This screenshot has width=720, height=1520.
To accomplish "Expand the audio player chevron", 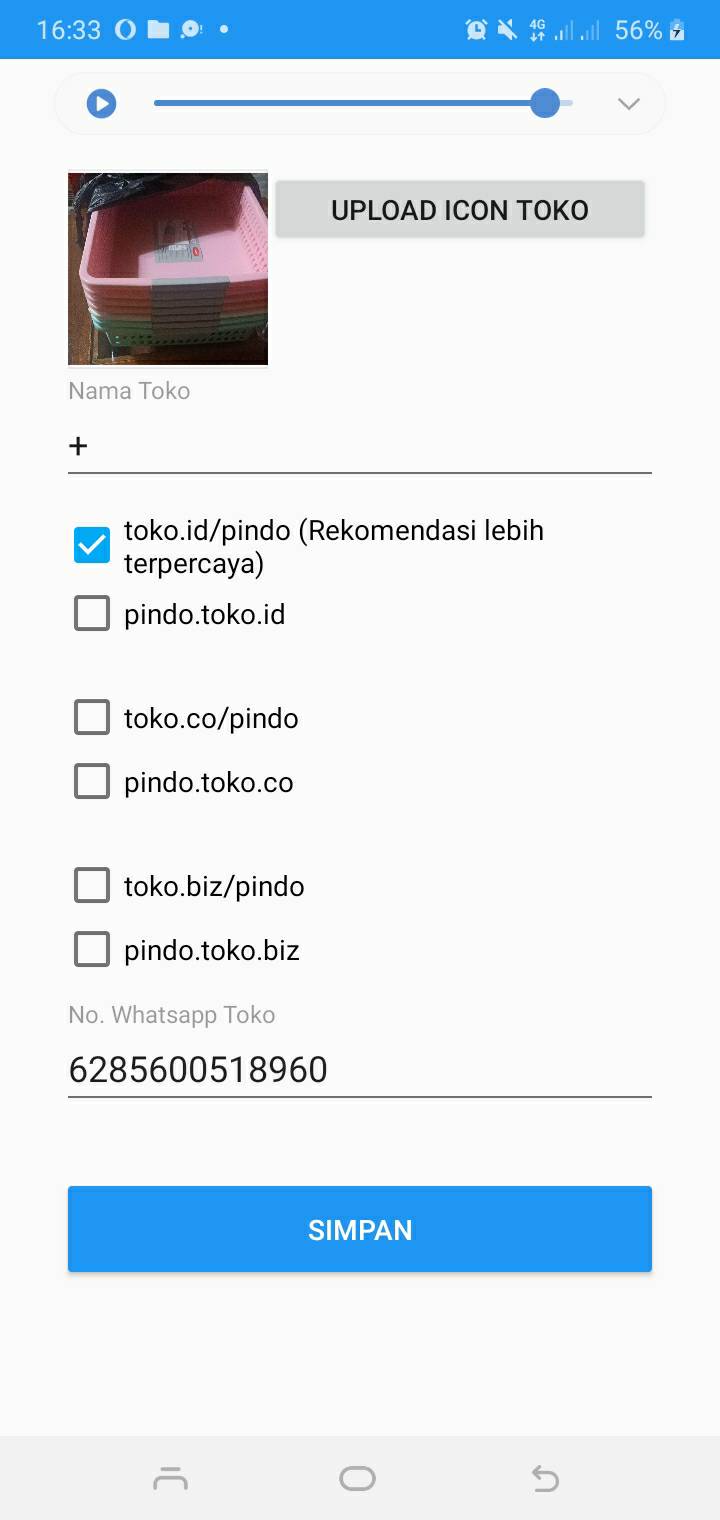I will pyautogui.click(x=628, y=104).
